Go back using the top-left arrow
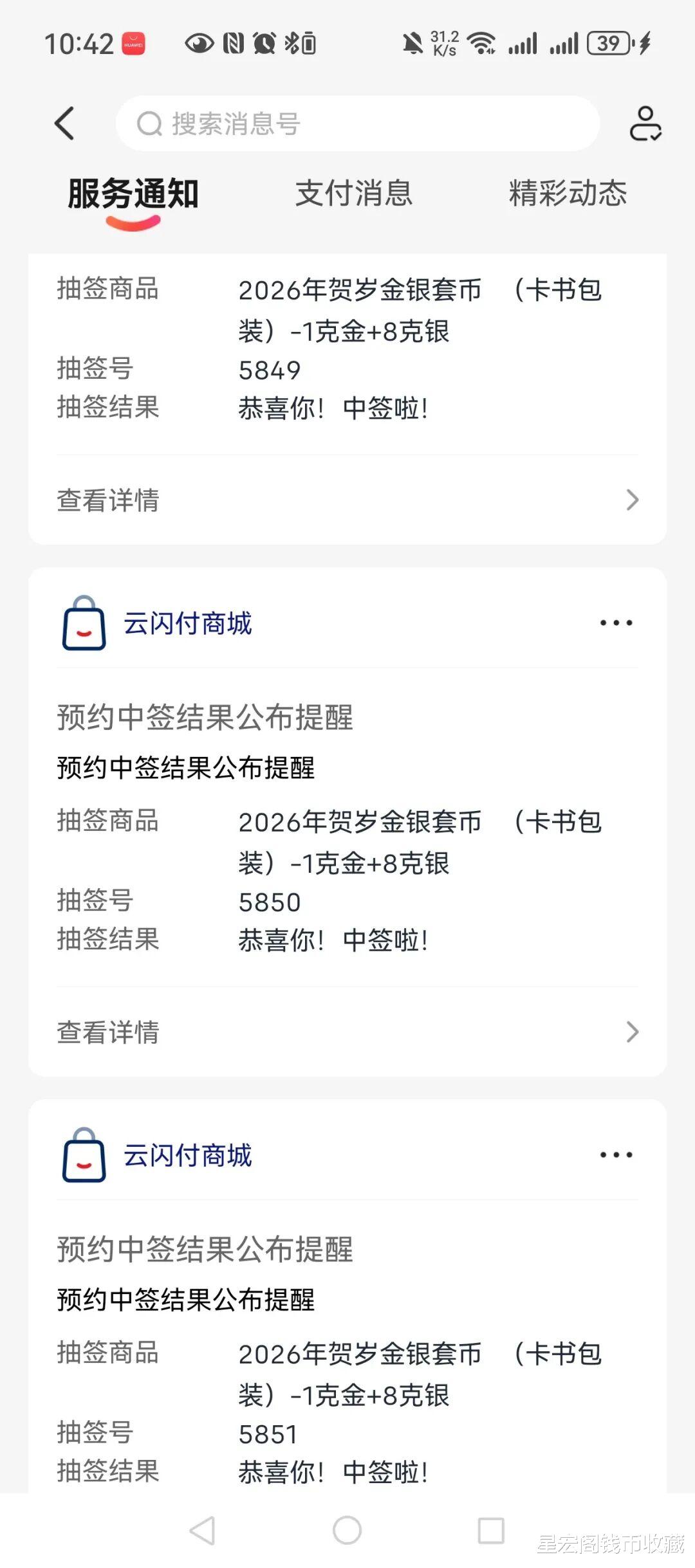 [64, 123]
